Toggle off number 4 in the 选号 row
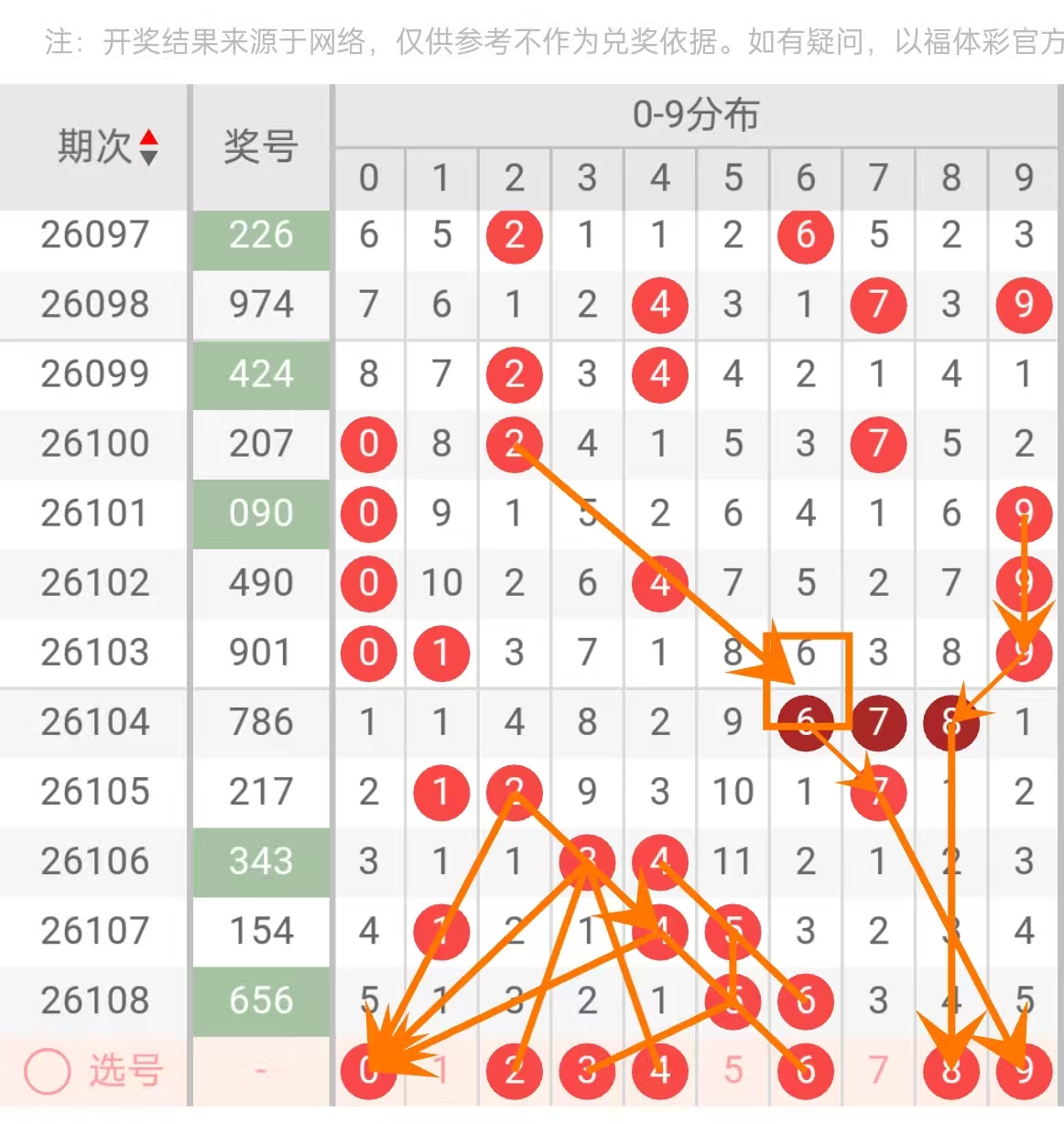The image size is (1064, 1124). pos(660,1070)
